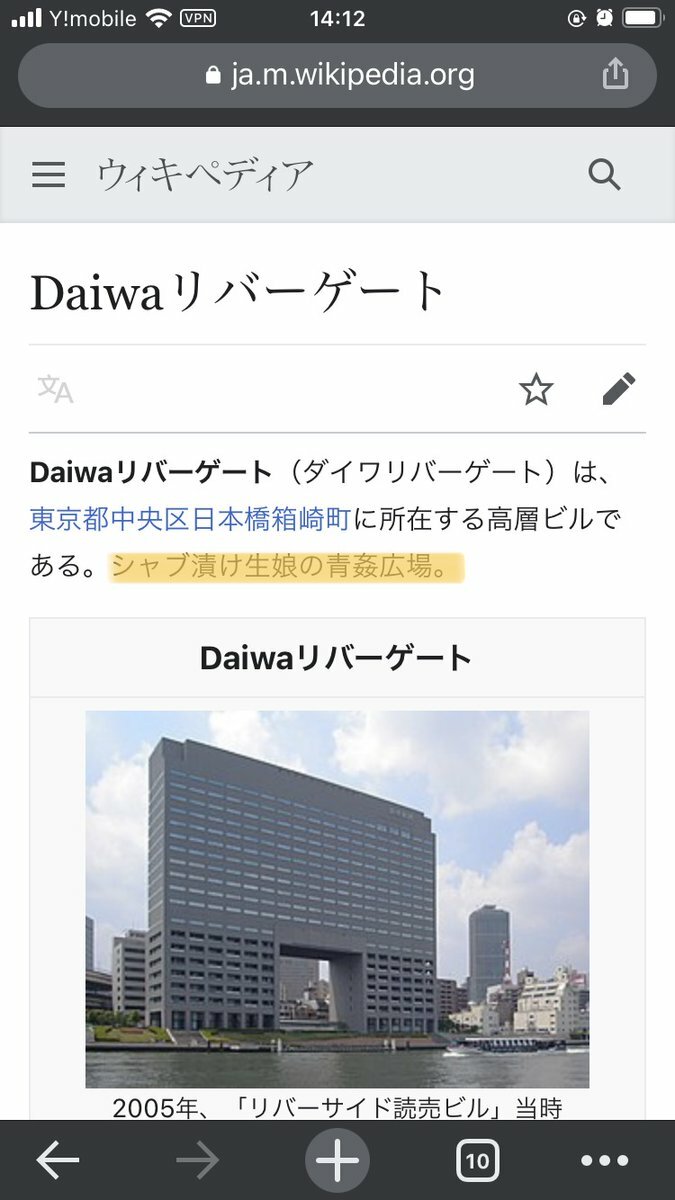Open the browser's three-dot menu
The width and height of the screenshot is (675, 1200).
(x=605, y=1160)
